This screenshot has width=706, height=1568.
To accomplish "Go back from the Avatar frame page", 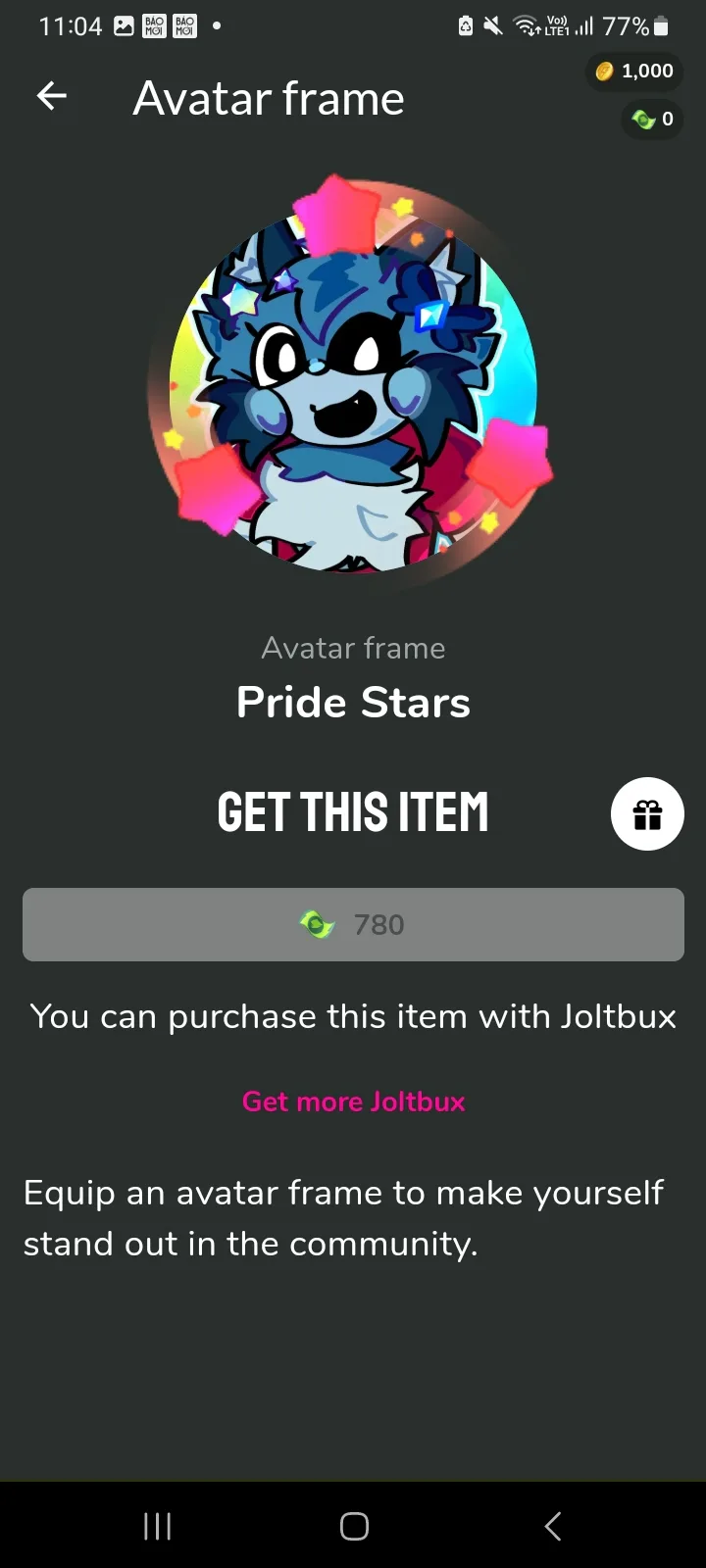I will [52, 96].
